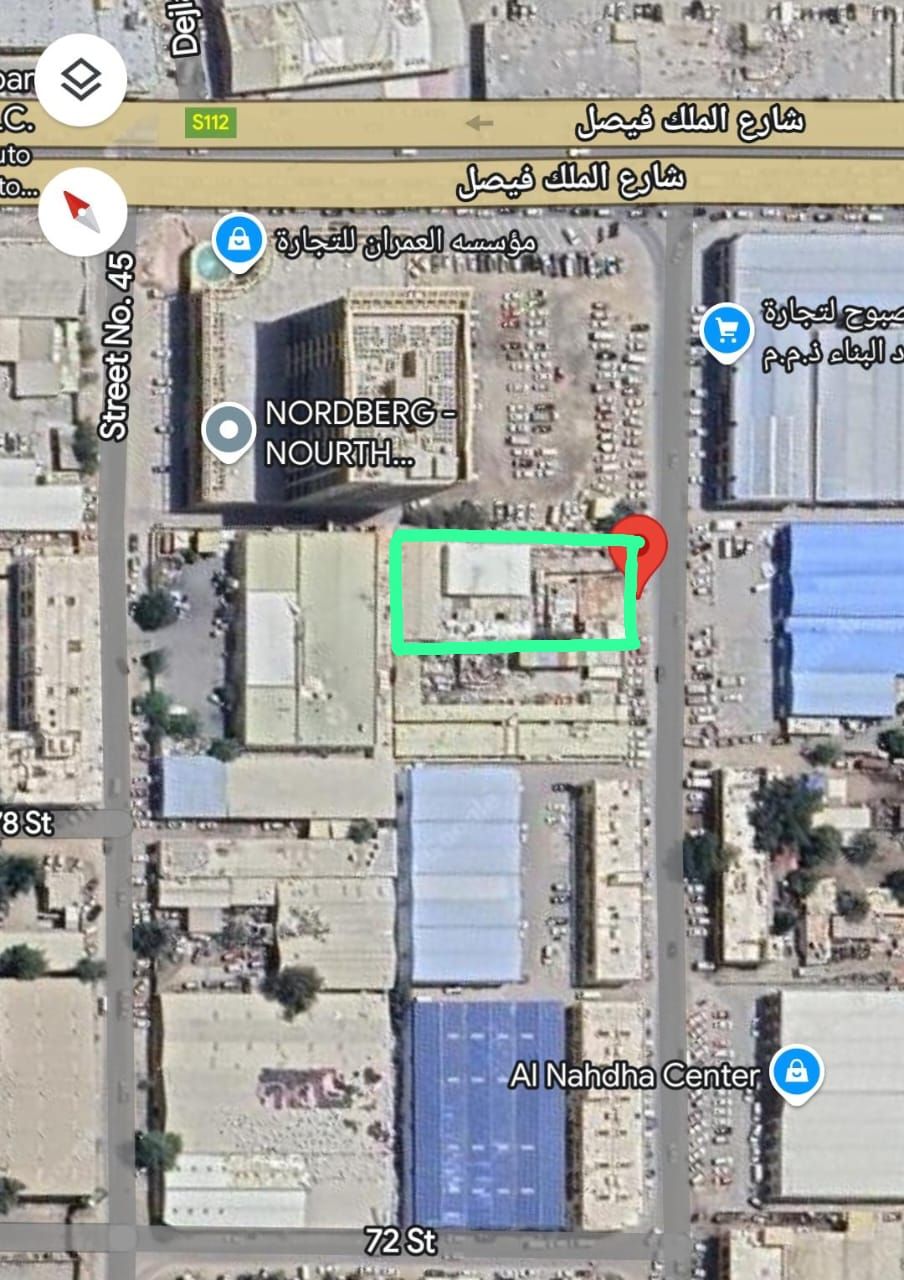Tap the compass to reset map orientation
Image resolution: width=904 pixels, height=1280 pixels.
[82, 210]
